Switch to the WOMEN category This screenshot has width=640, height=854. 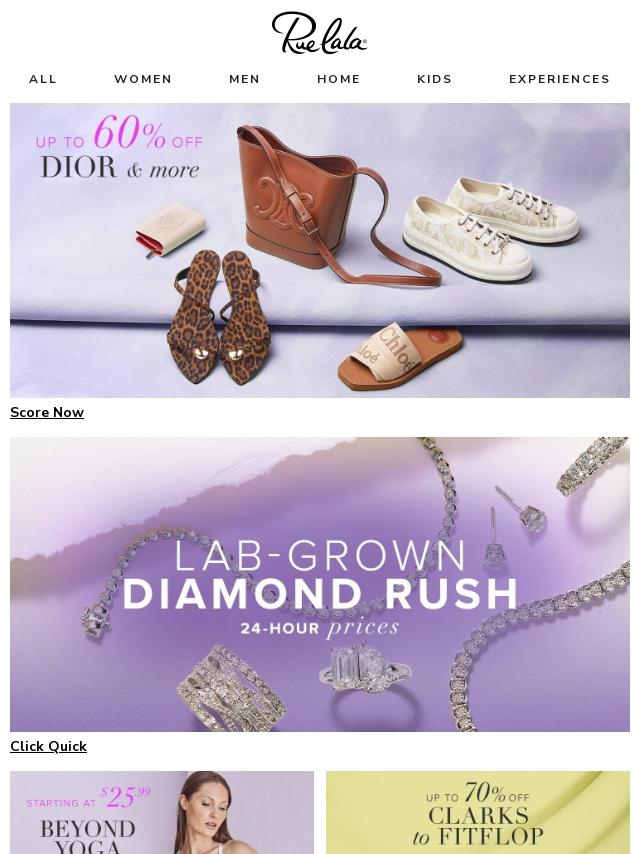(143, 79)
